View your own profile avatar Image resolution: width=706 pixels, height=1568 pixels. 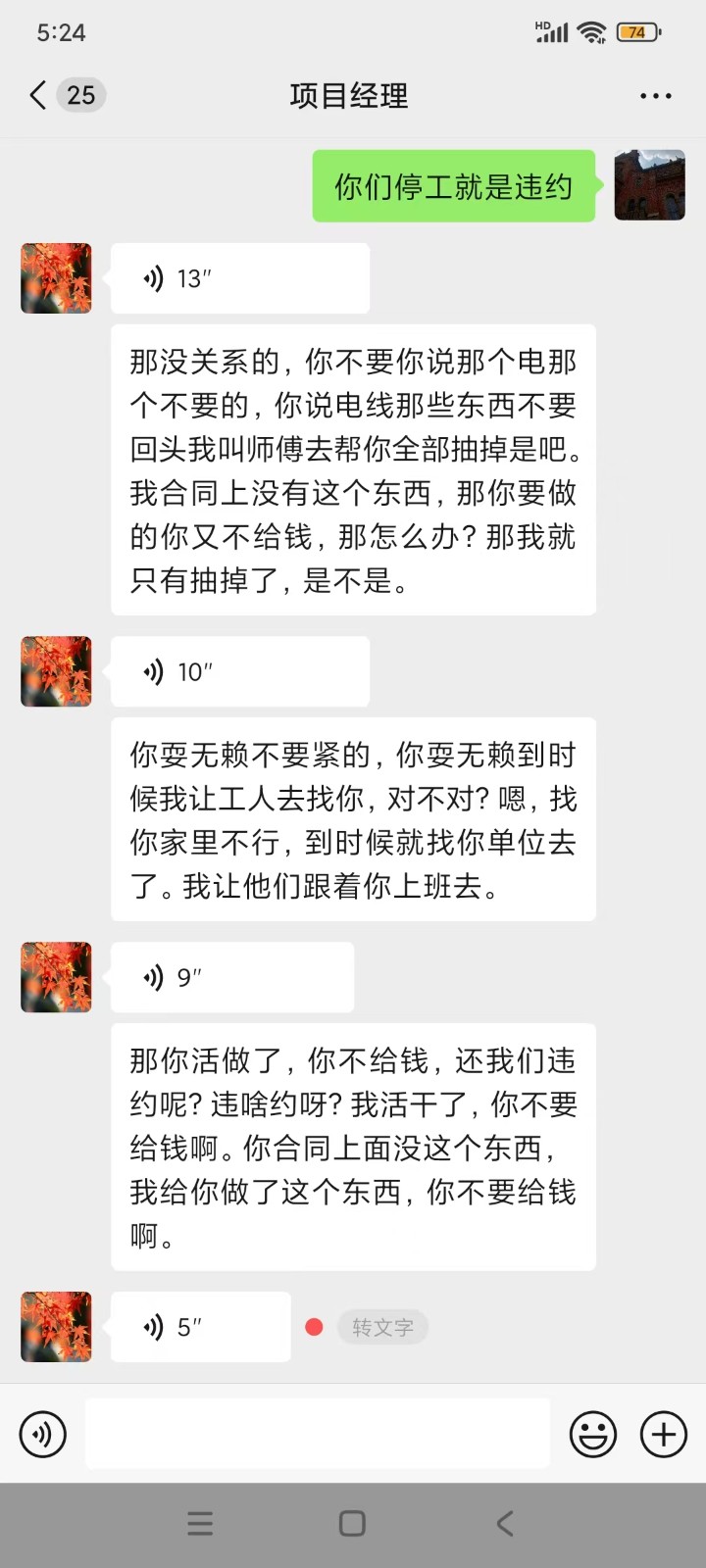[649, 185]
